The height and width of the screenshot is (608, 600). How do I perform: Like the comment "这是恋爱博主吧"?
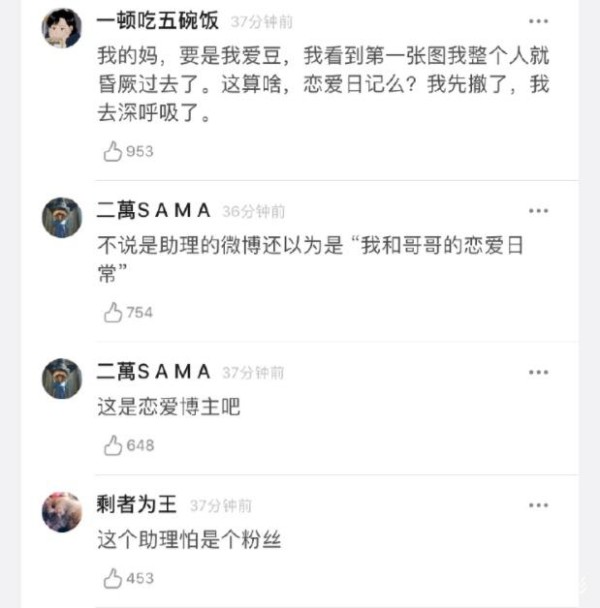[113, 445]
